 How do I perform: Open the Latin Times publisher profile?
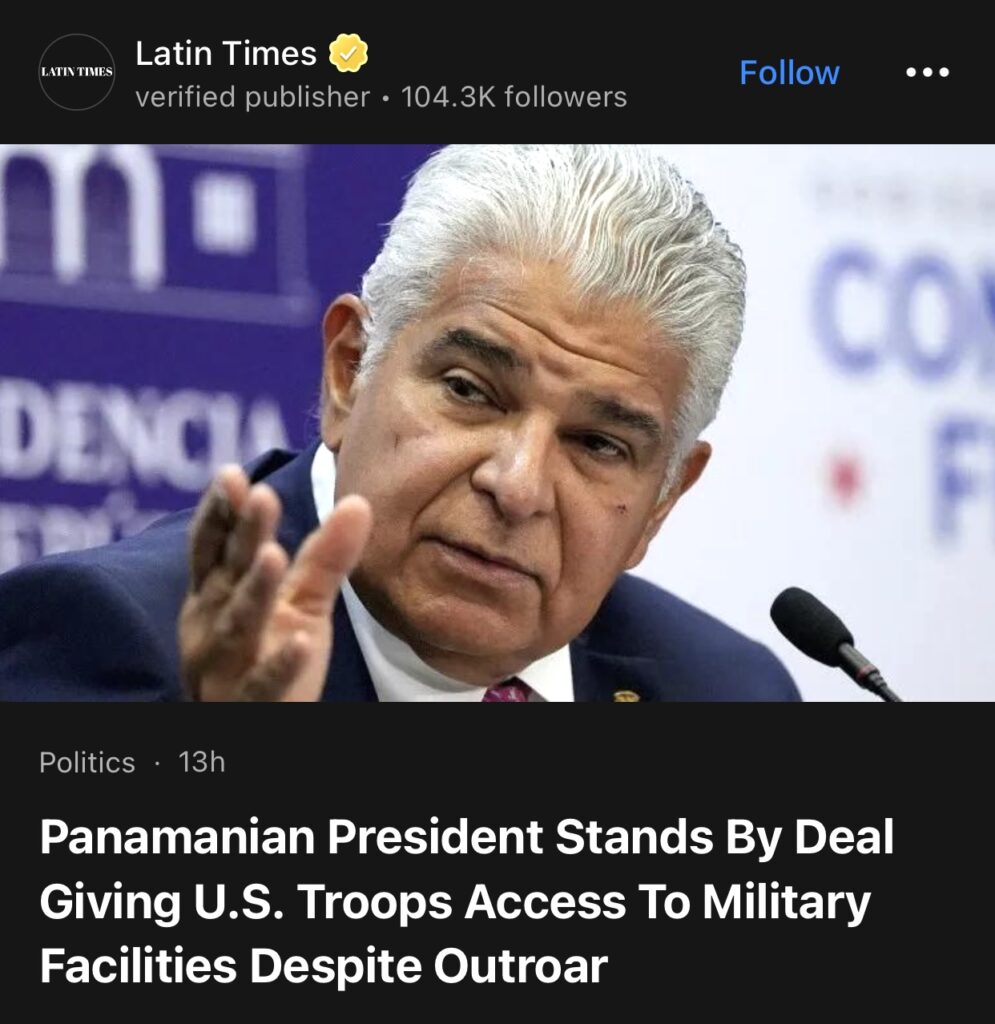coord(226,54)
